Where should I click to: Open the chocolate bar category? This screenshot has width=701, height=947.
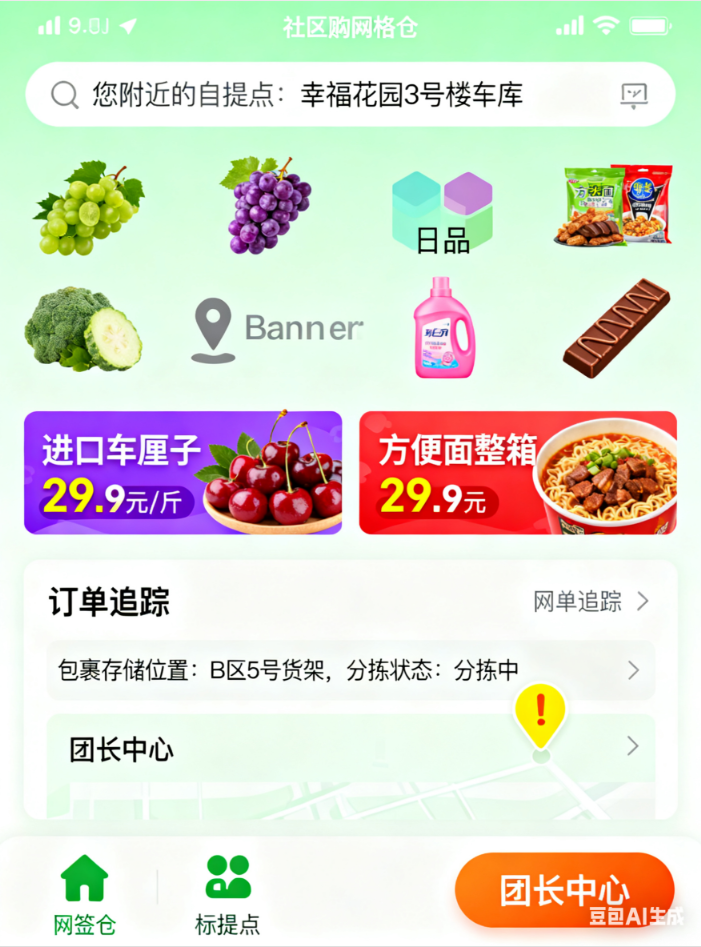(616, 328)
